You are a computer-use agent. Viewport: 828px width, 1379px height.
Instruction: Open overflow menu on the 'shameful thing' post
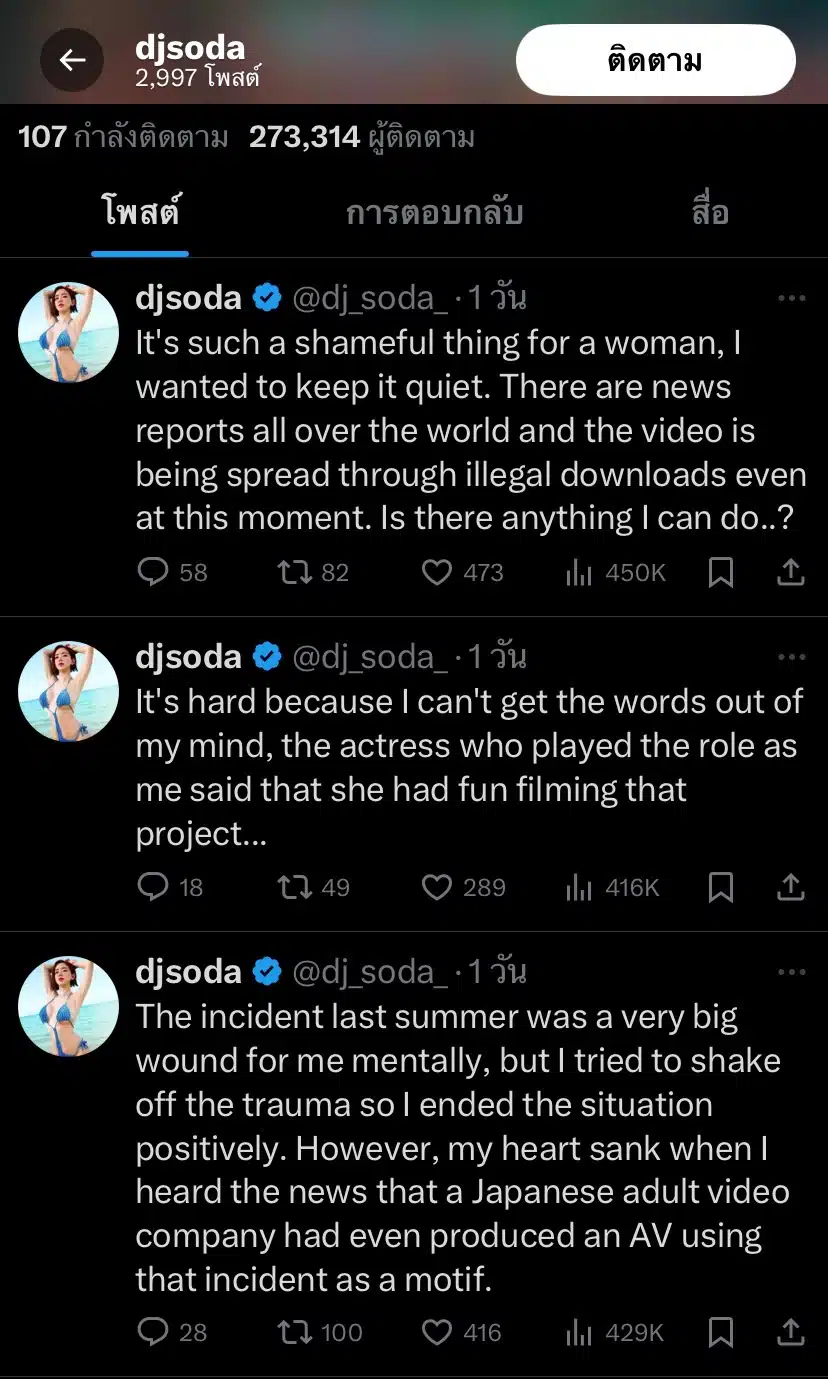tap(791, 298)
